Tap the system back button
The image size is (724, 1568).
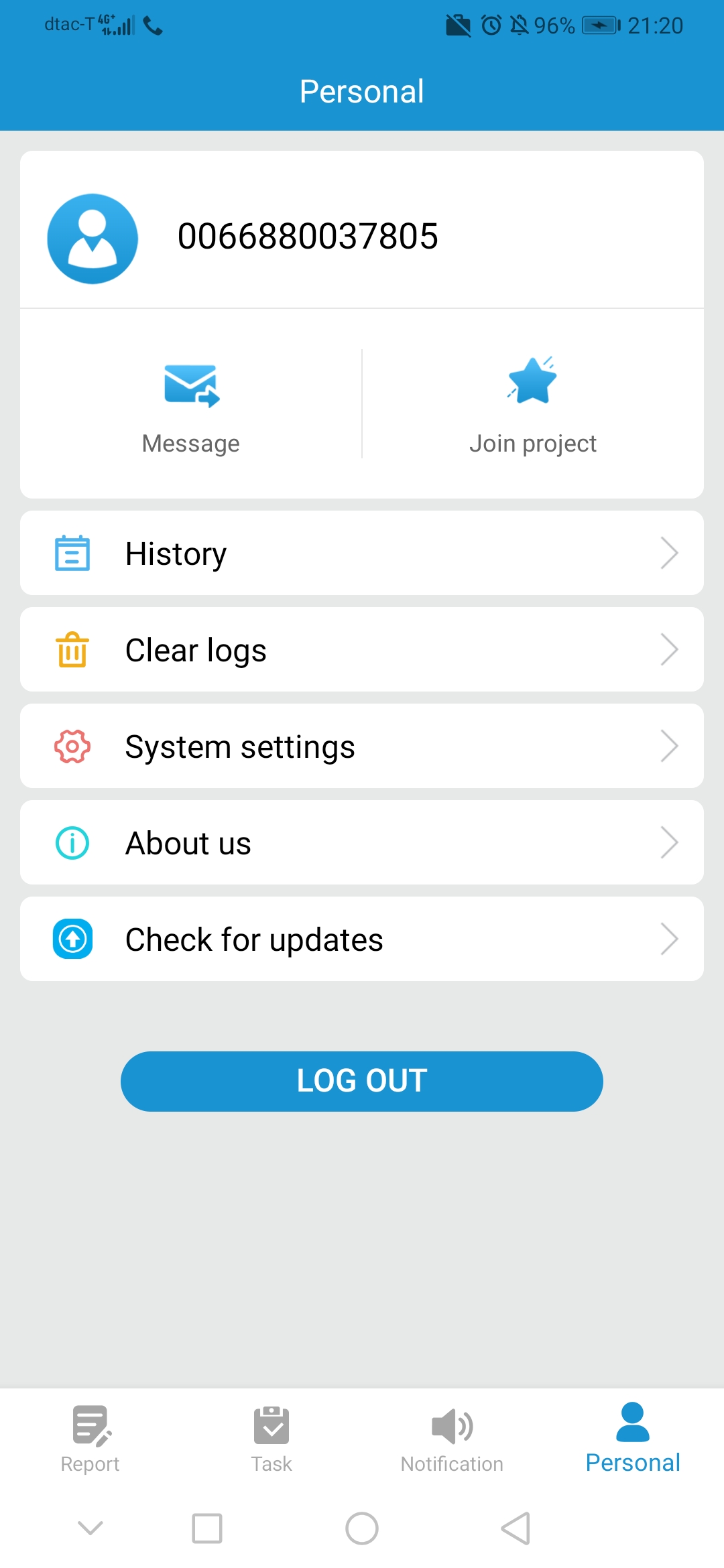tap(516, 1528)
